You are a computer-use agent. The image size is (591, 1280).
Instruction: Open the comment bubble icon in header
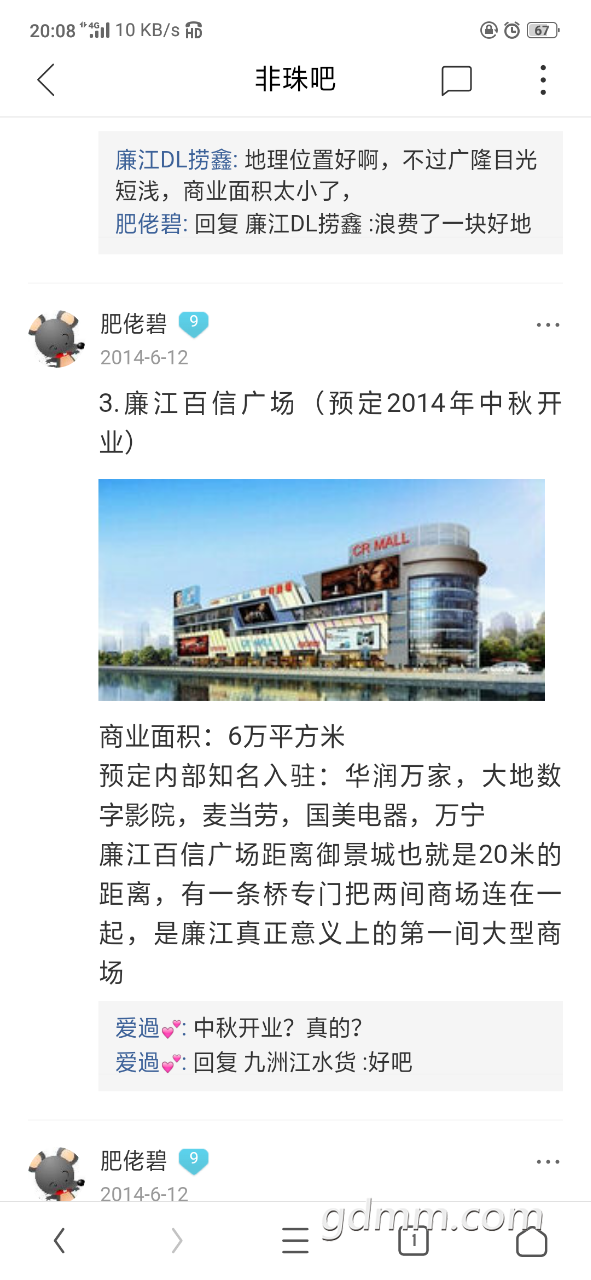456,80
